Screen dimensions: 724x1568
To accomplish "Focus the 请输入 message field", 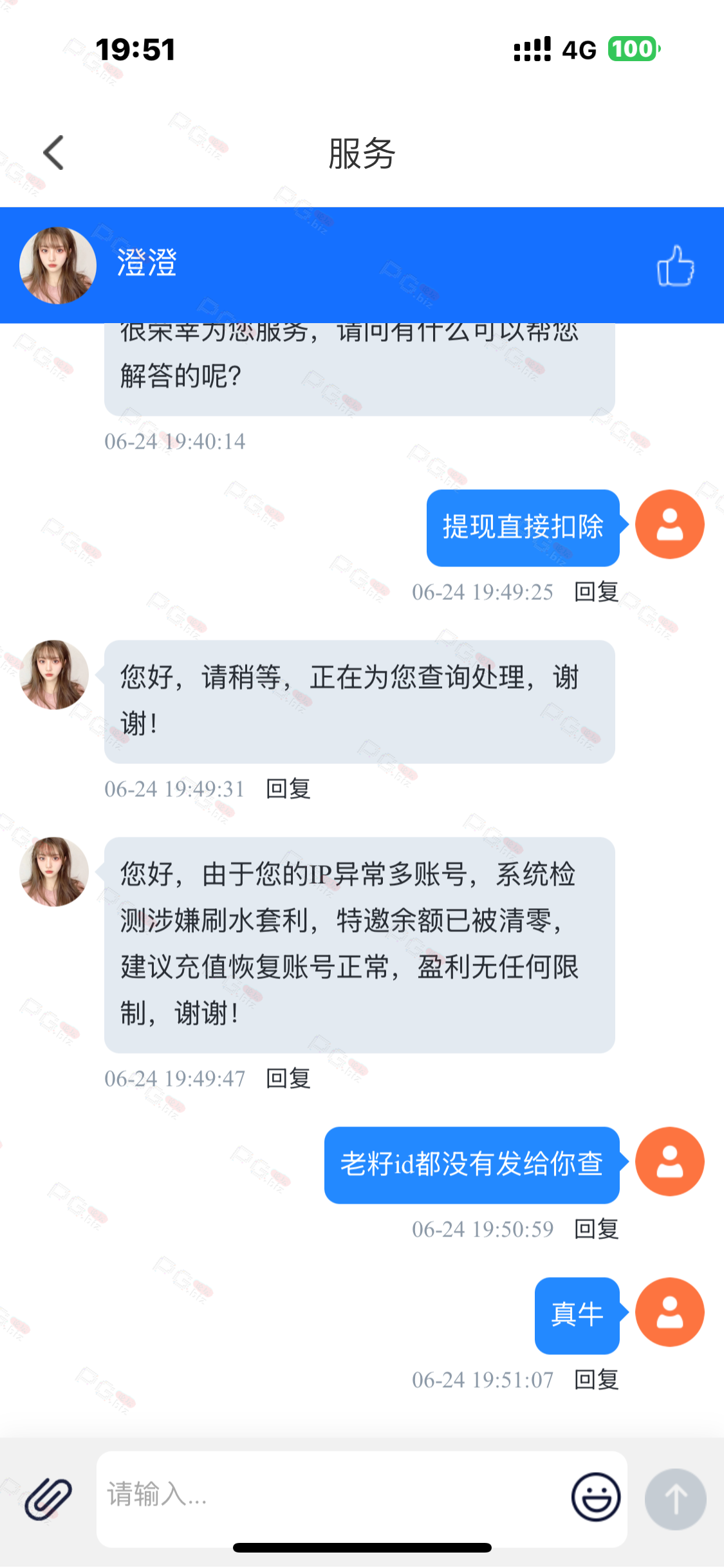I will (x=328, y=1495).
